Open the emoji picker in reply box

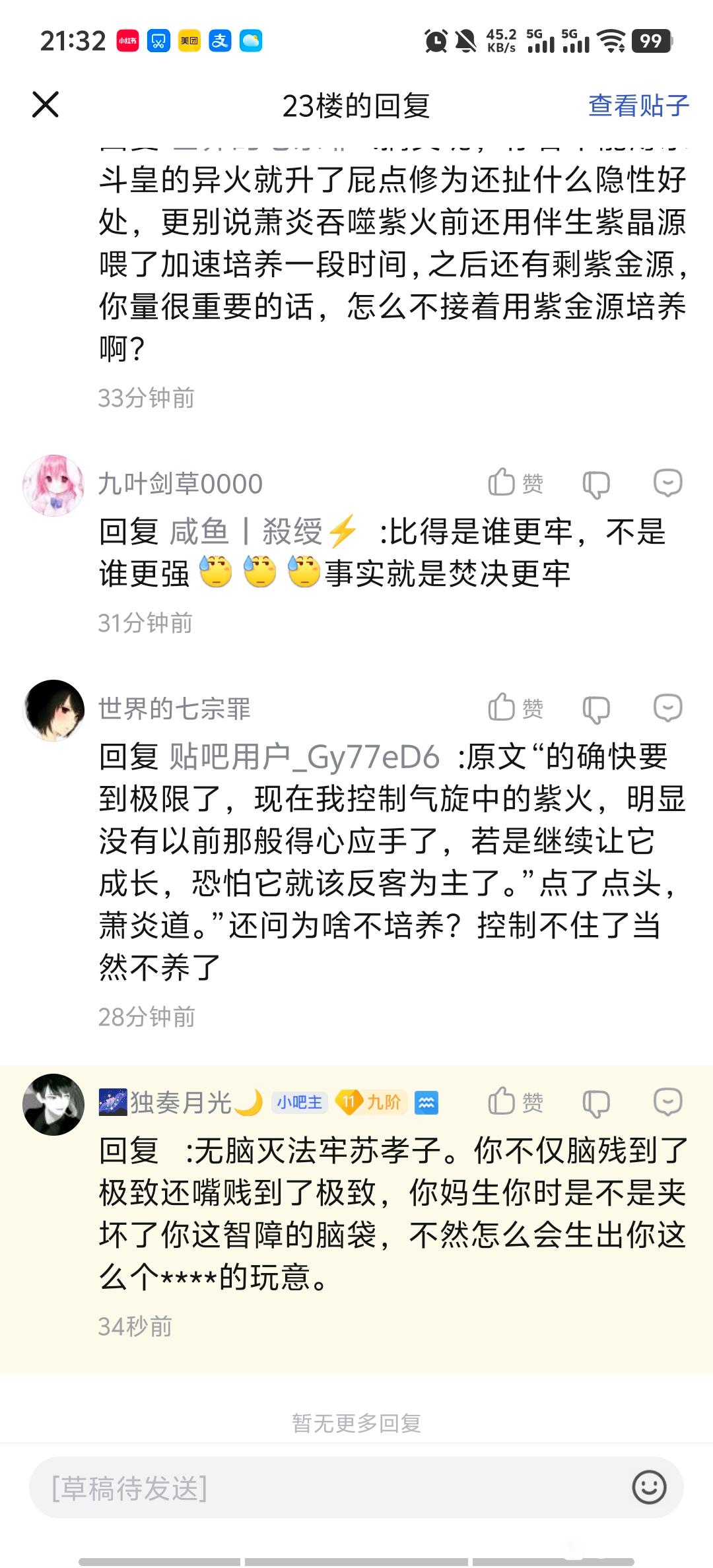[x=649, y=1487]
